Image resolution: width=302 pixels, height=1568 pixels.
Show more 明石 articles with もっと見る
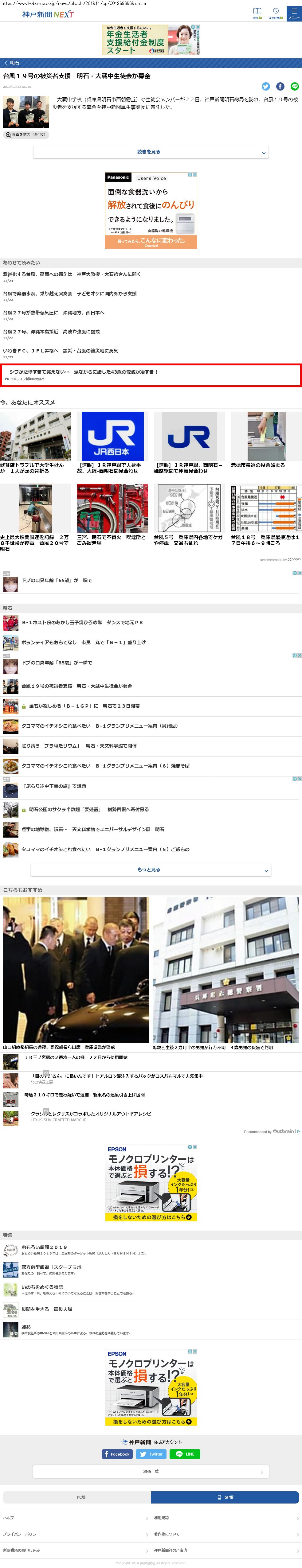tap(151, 870)
